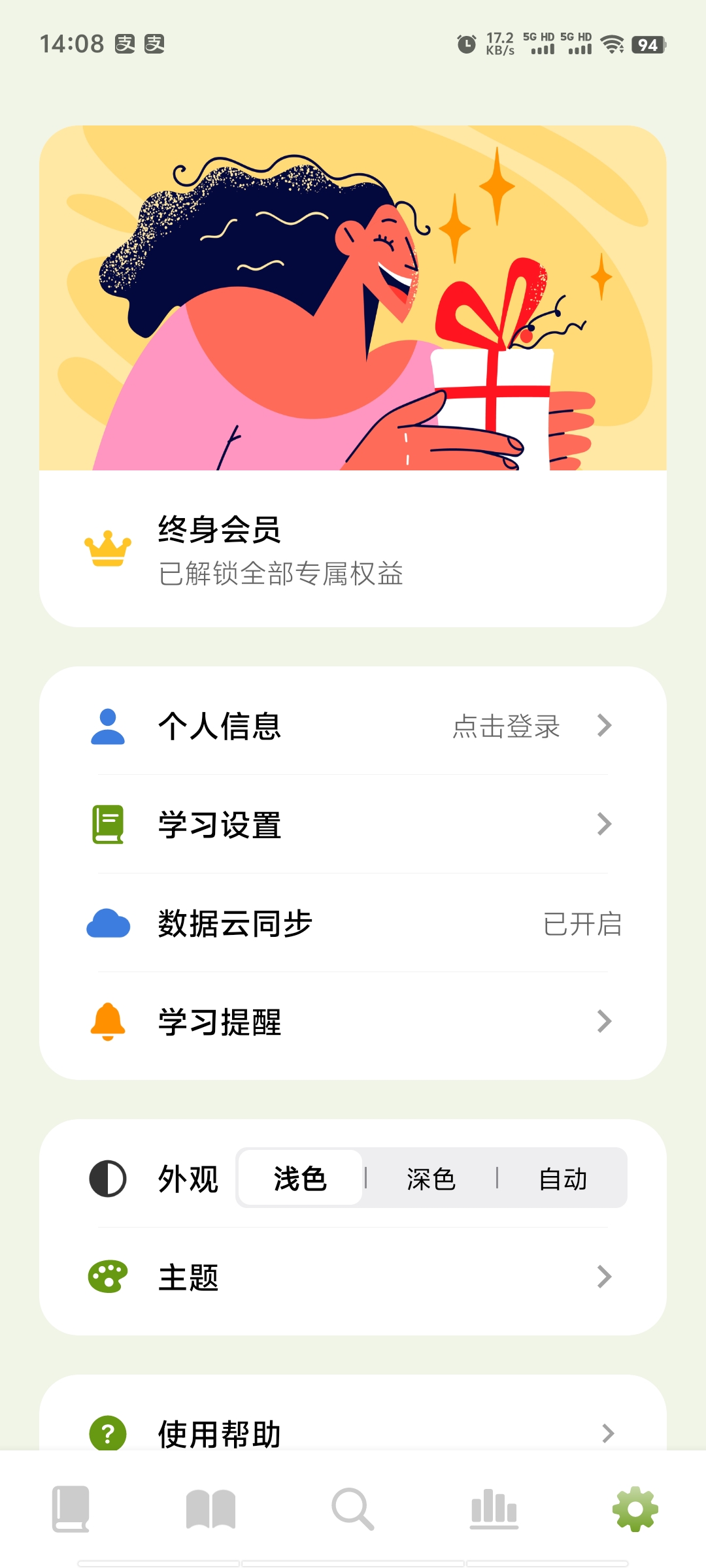Tap the half-moon contrast icon beside 外观
This screenshot has height=1568, width=706.
pos(108,1177)
